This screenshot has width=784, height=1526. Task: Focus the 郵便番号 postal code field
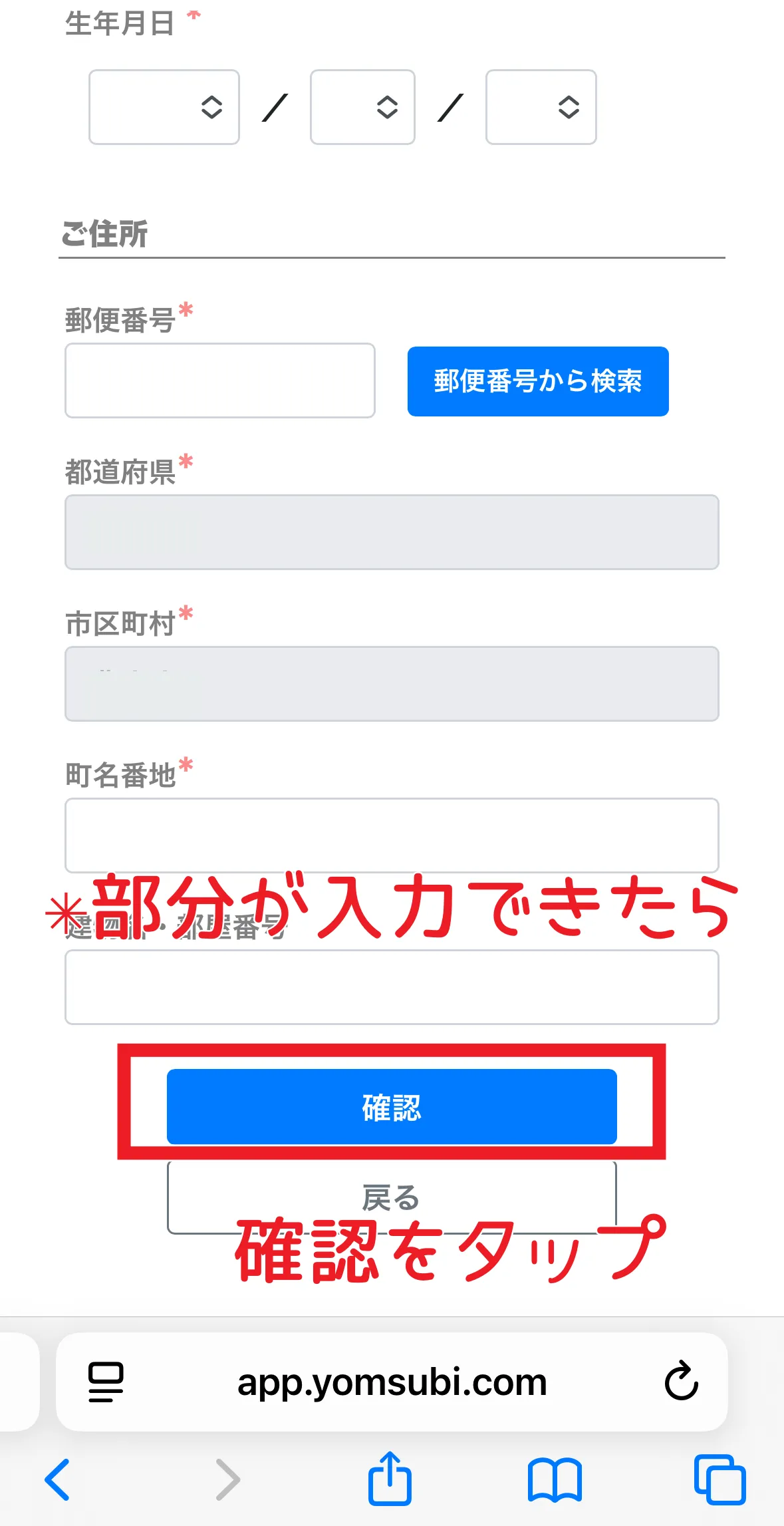(x=220, y=381)
